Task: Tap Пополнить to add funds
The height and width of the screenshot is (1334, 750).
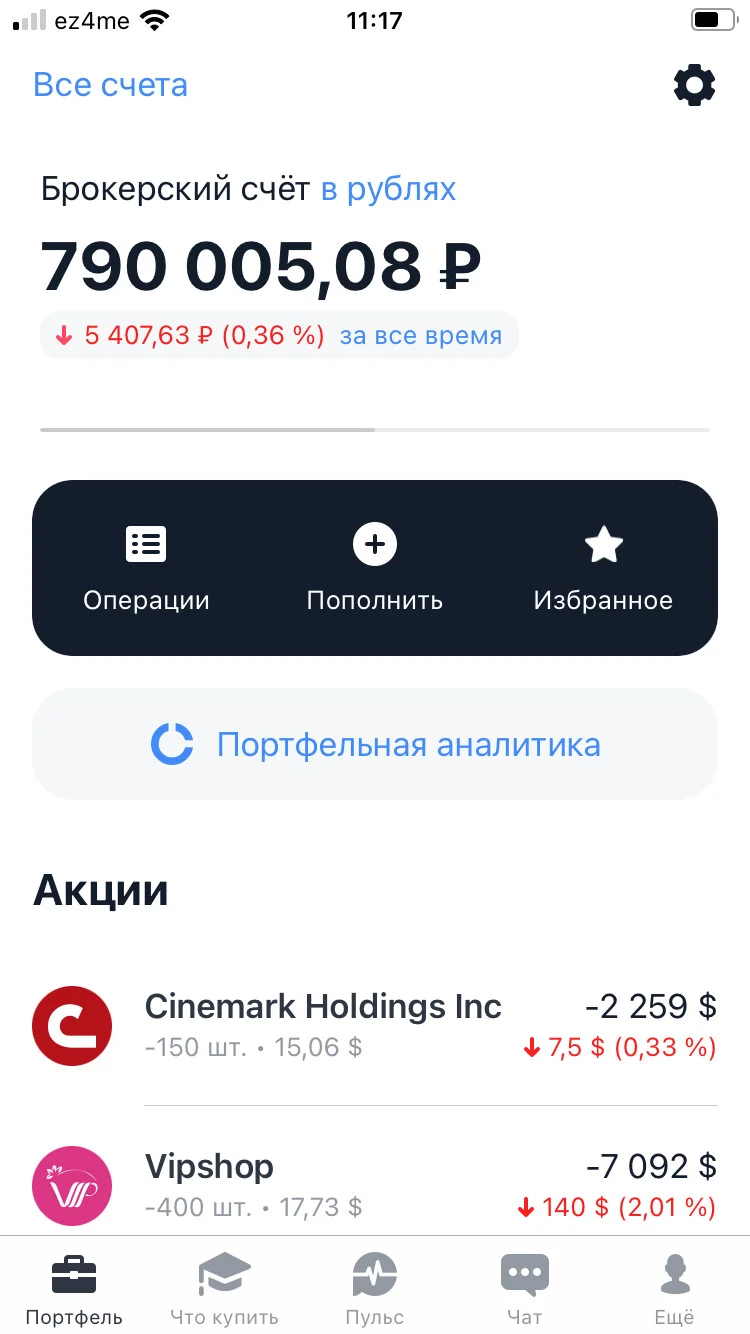Action: (x=375, y=568)
